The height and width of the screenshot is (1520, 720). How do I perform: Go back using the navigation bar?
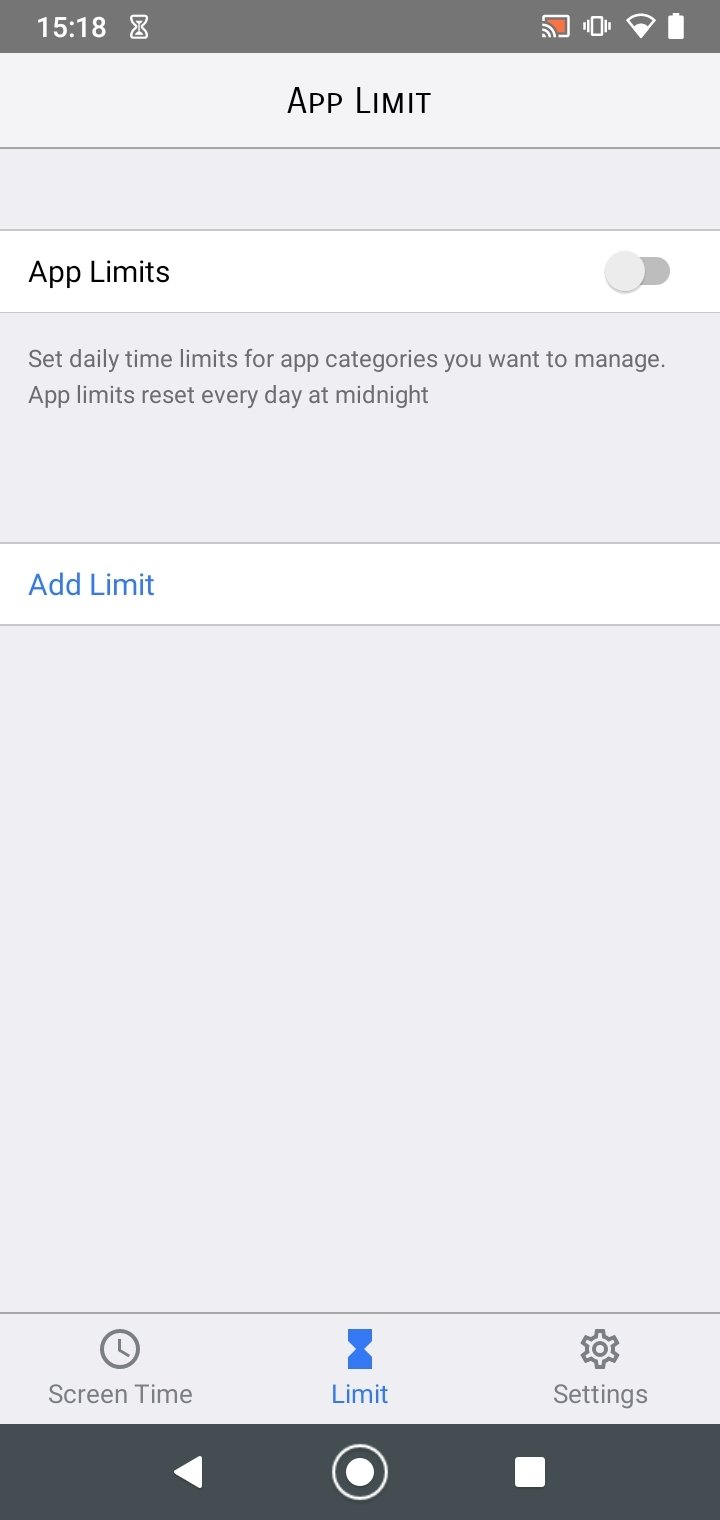(188, 1472)
